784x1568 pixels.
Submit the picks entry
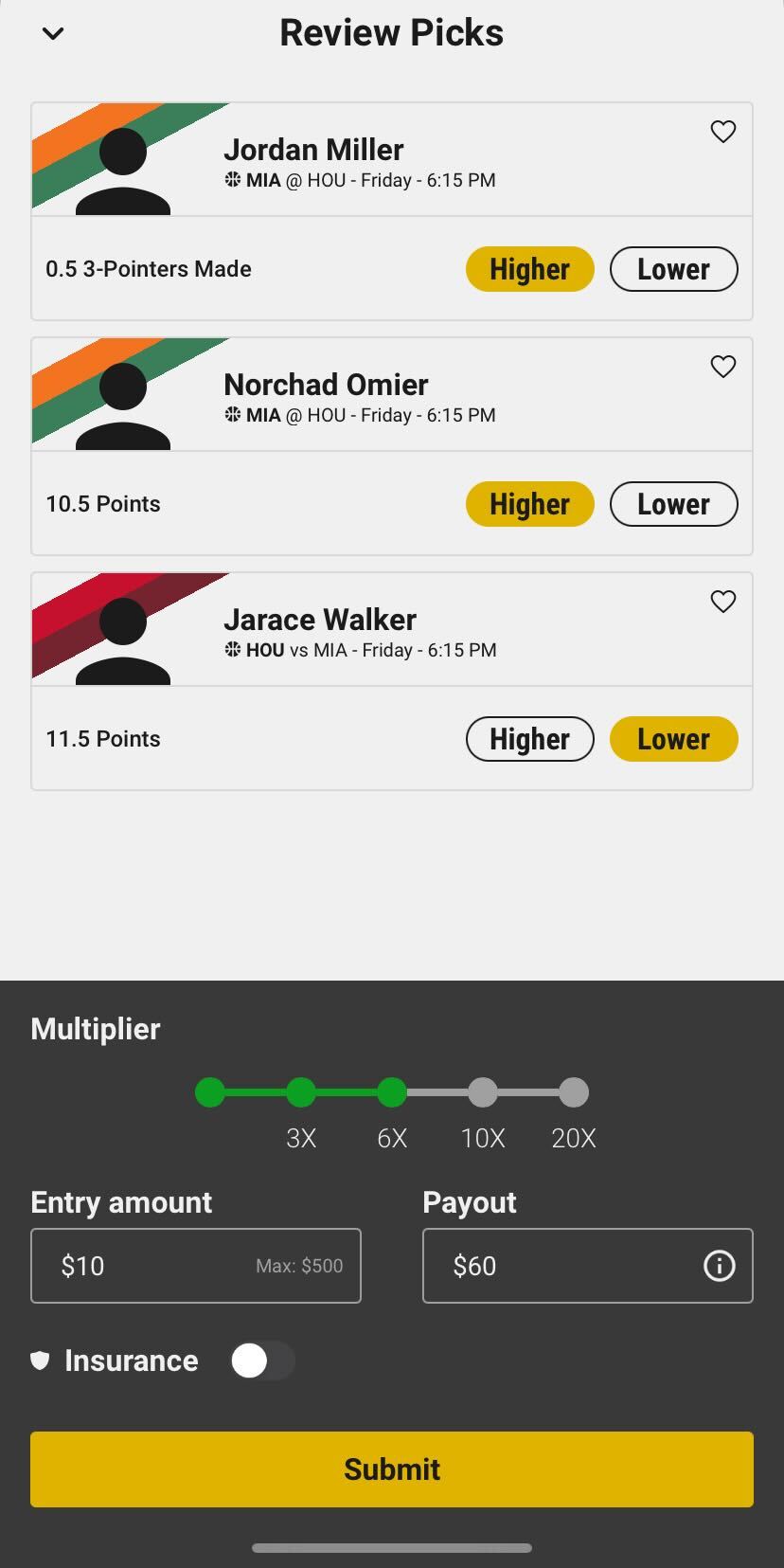pyautogui.click(x=391, y=1469)
